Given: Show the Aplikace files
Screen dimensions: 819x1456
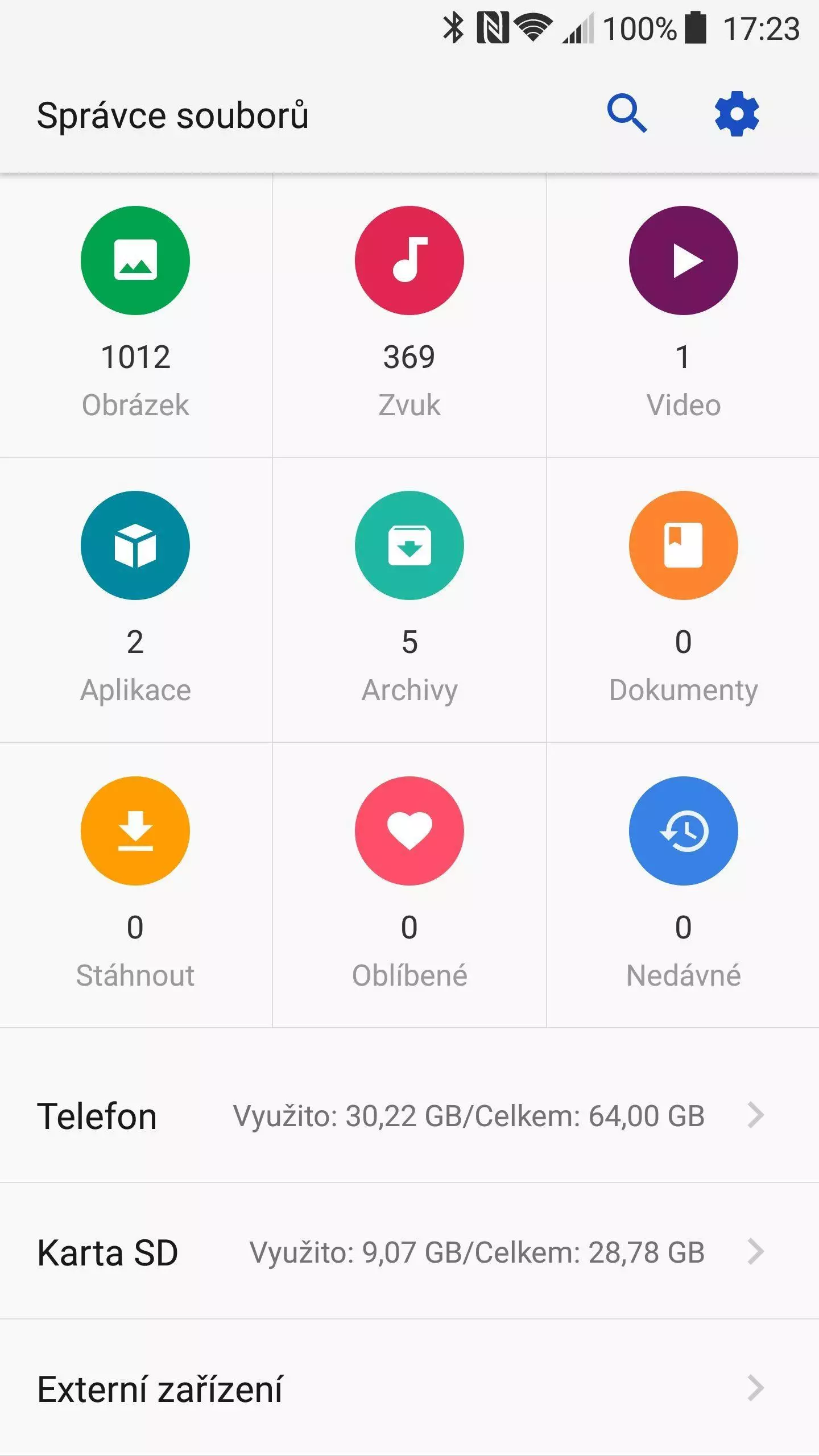Looking at the screenshot, I should [136, 600].
